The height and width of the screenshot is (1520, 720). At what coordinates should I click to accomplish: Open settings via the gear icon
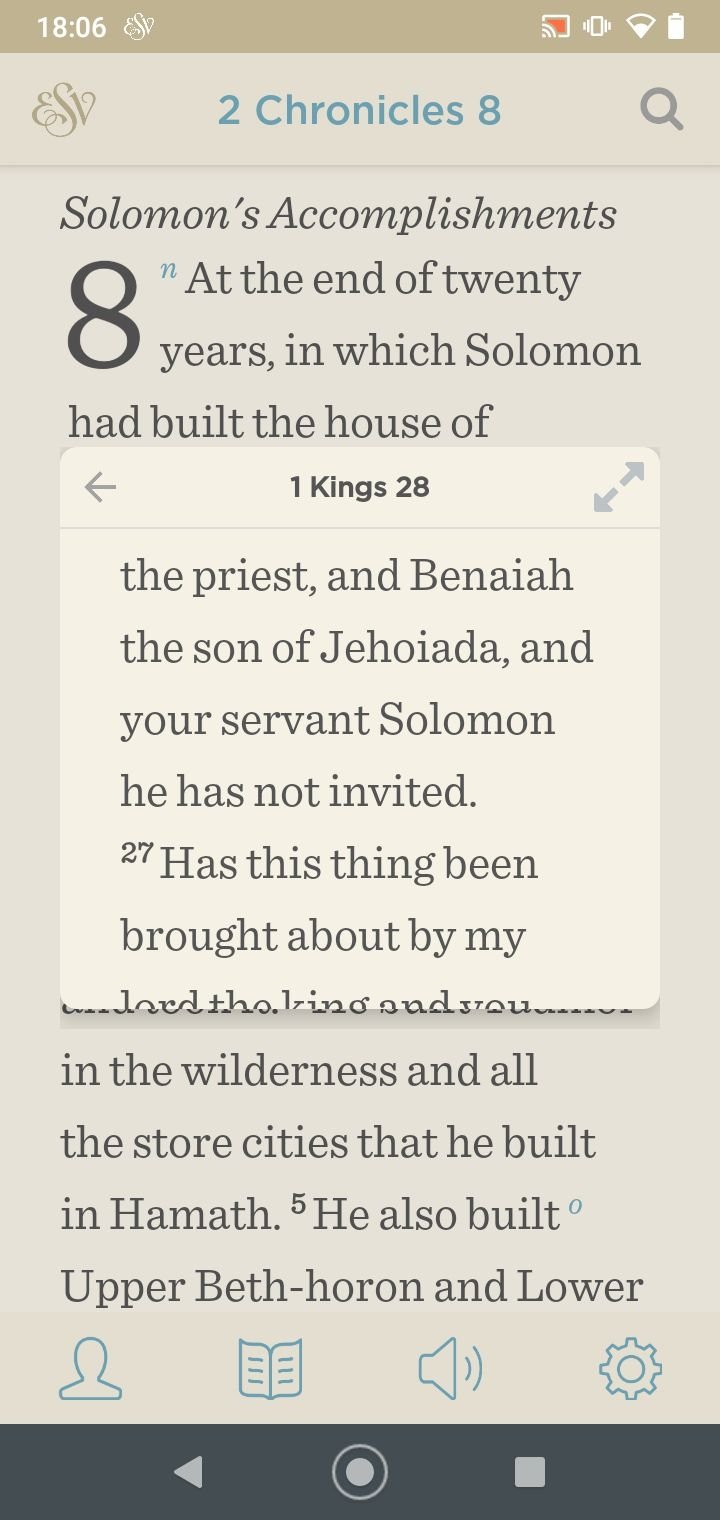coord(630,1368)
